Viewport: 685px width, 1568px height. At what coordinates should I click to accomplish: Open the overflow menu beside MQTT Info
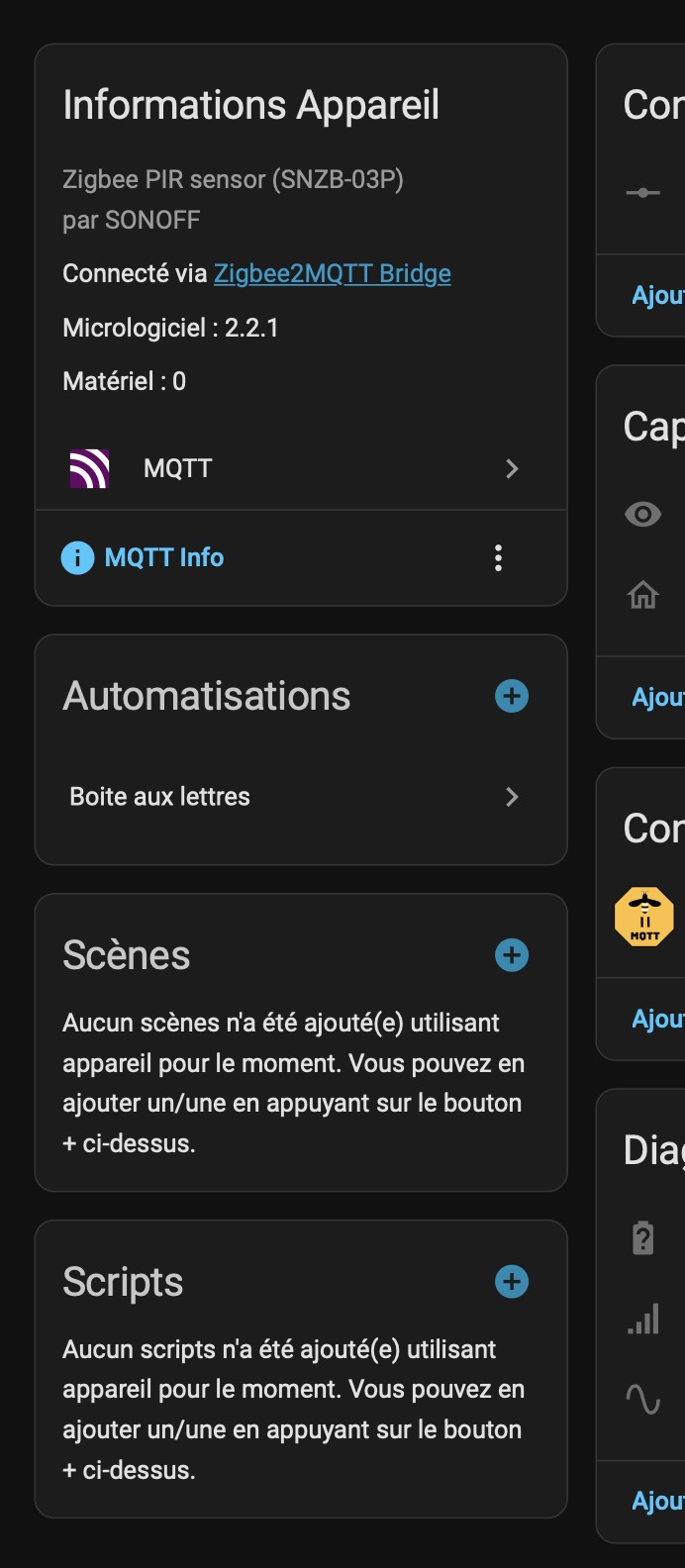point(498,558)
